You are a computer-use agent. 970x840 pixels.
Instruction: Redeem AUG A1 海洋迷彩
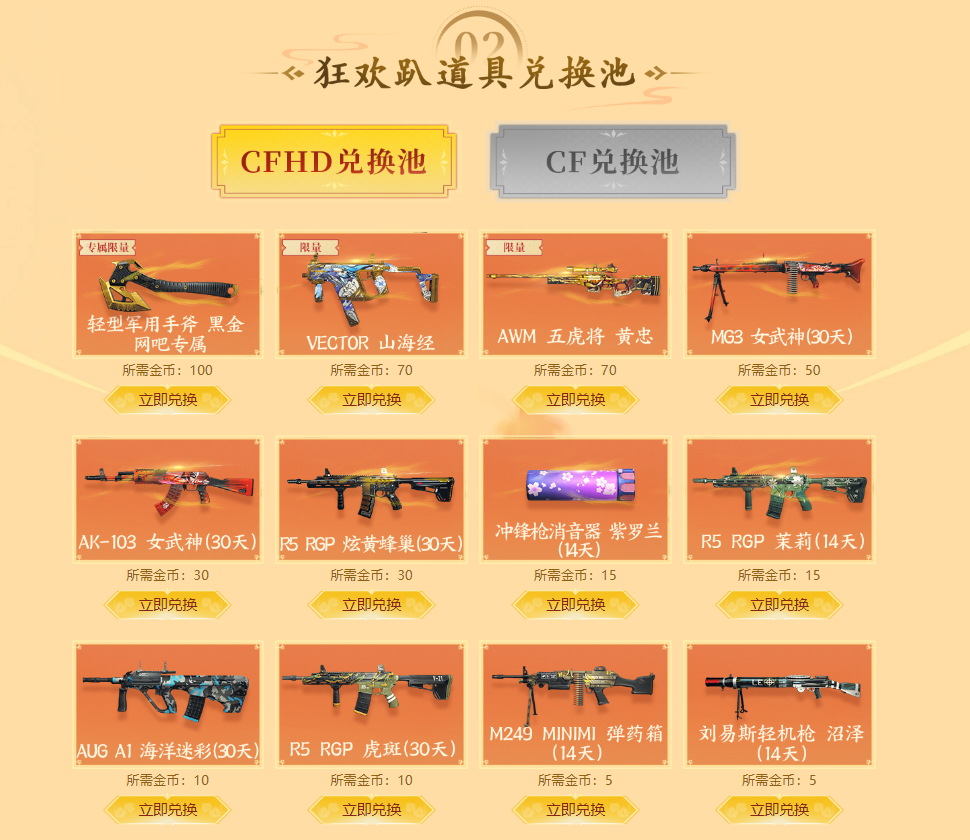(x=168, y=810)
